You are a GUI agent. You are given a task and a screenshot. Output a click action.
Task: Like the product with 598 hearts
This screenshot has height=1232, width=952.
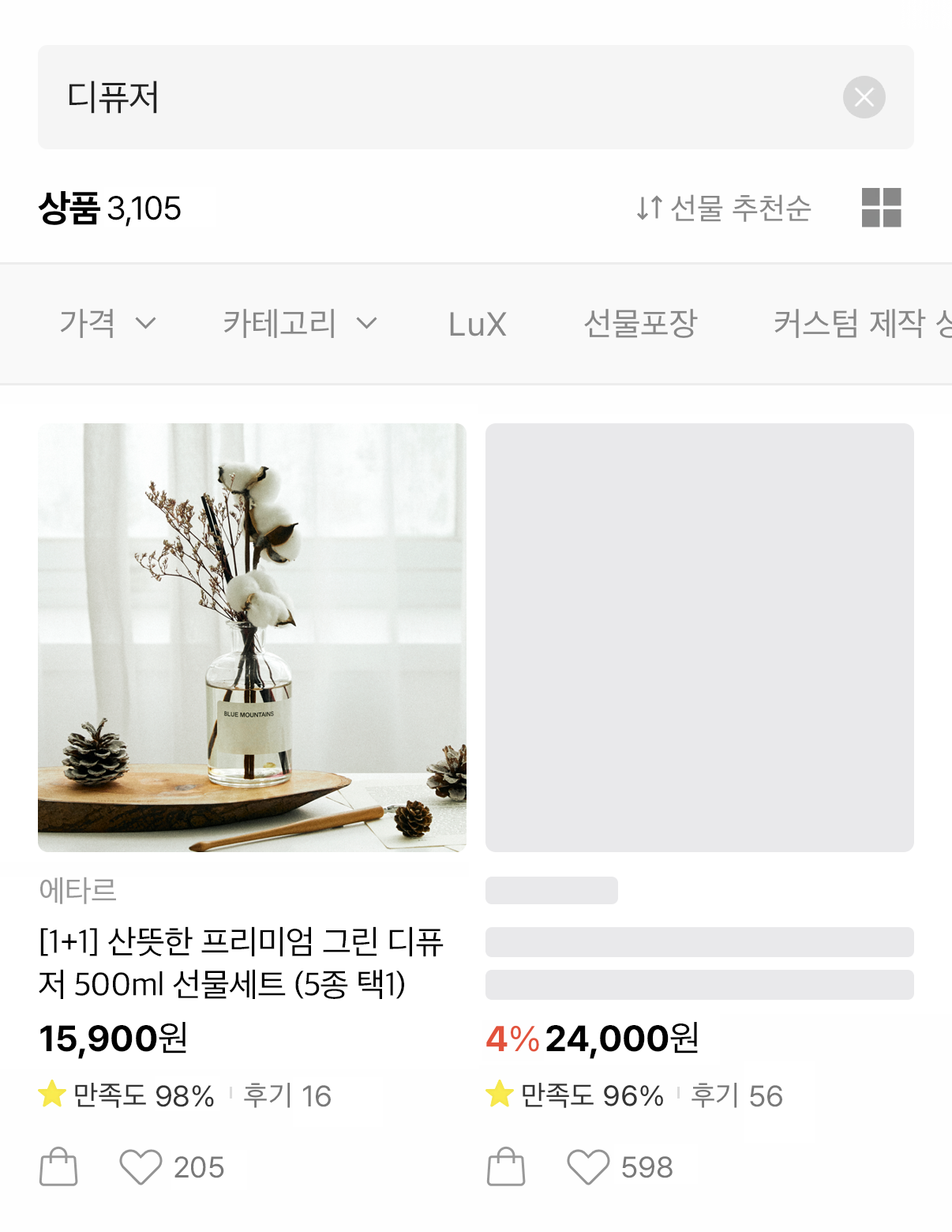pos(588,1166)
